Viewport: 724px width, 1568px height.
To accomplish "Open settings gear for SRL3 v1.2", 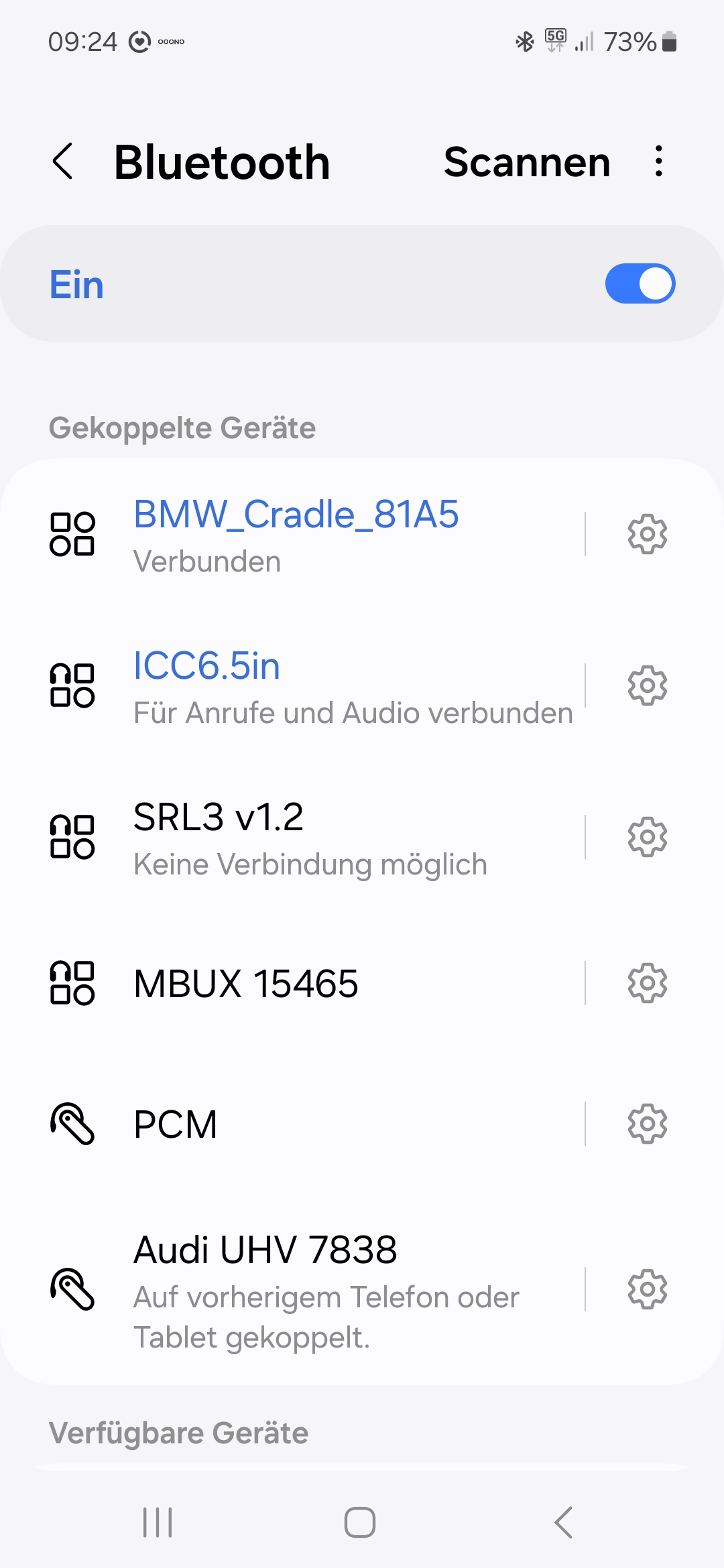I will 647,837.
